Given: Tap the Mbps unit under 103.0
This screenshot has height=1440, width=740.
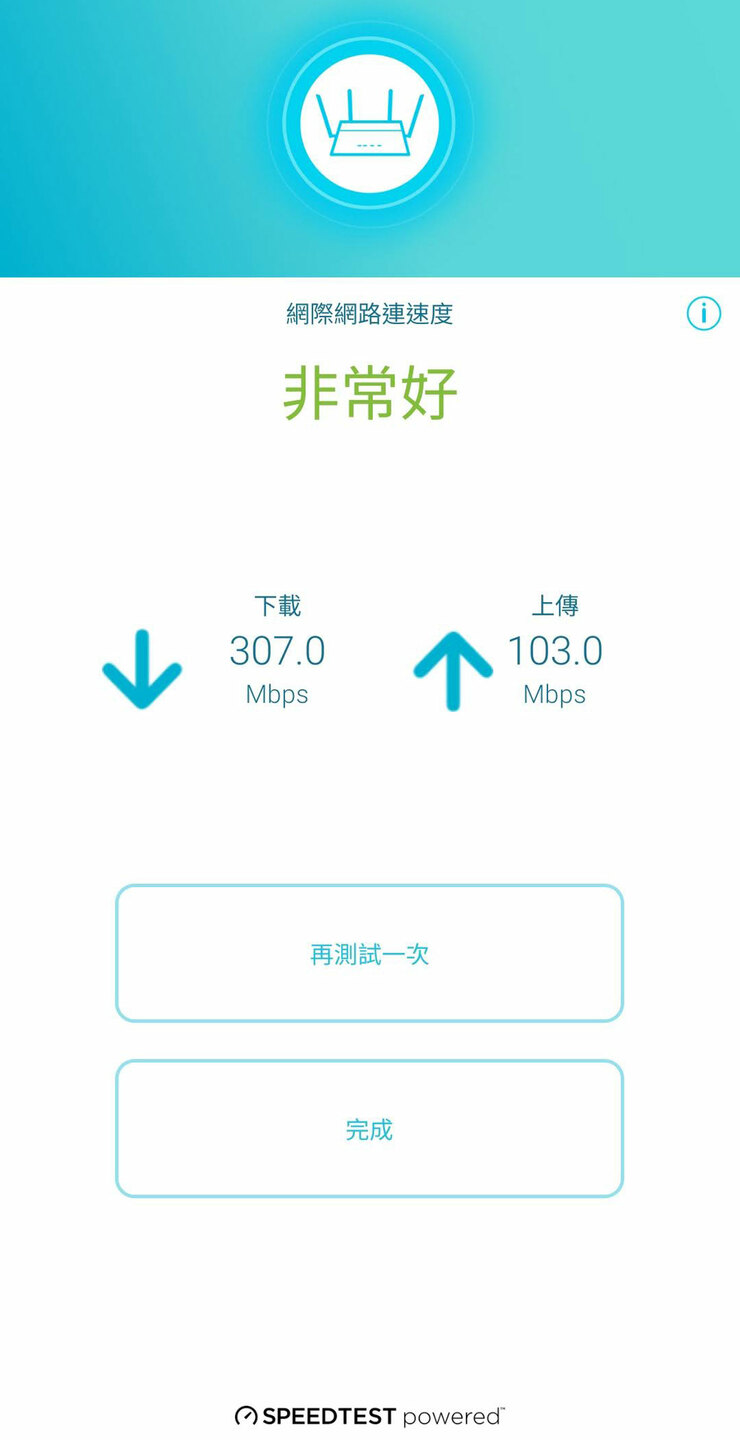Looking at the screenshot, I should (555, 695).
